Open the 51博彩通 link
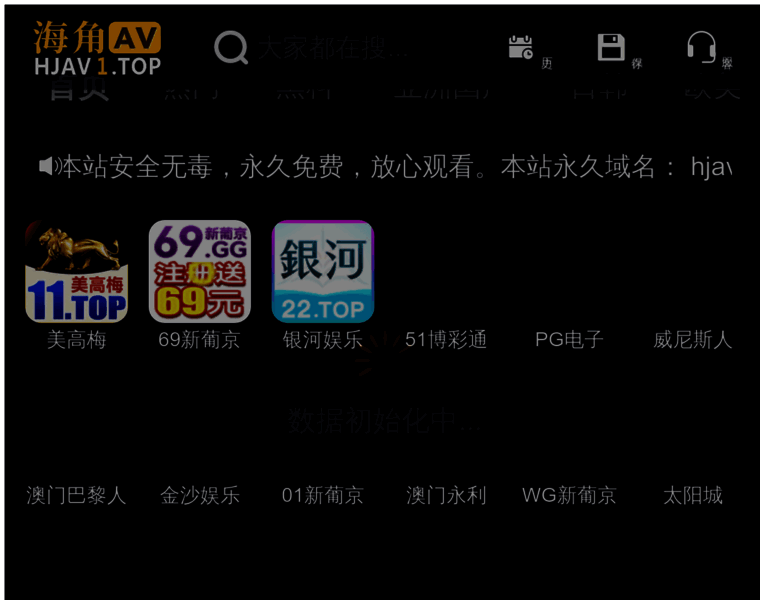The height and width of the screenshot is (600, 760). (x=446, y=340)
